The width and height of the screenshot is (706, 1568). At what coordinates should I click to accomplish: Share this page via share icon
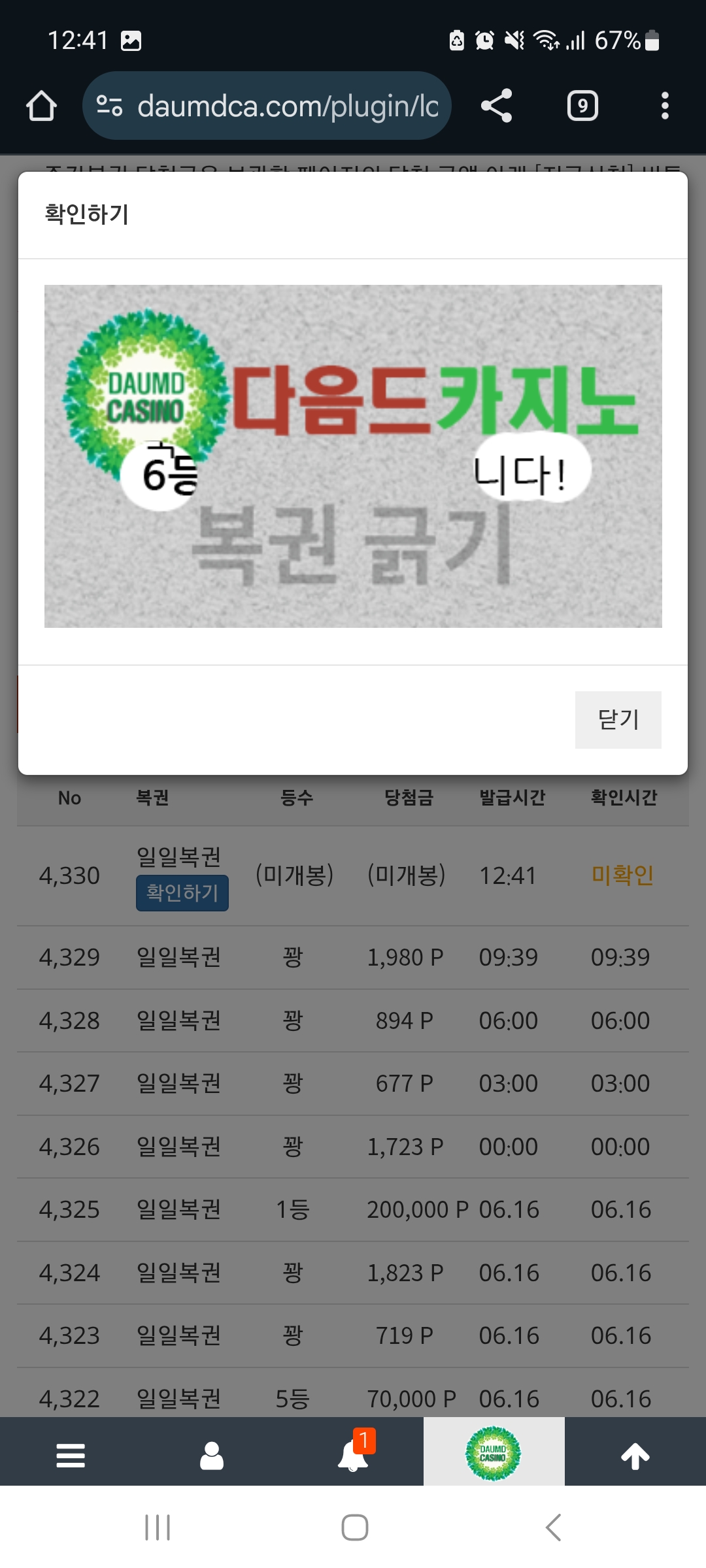coord(497,106)
